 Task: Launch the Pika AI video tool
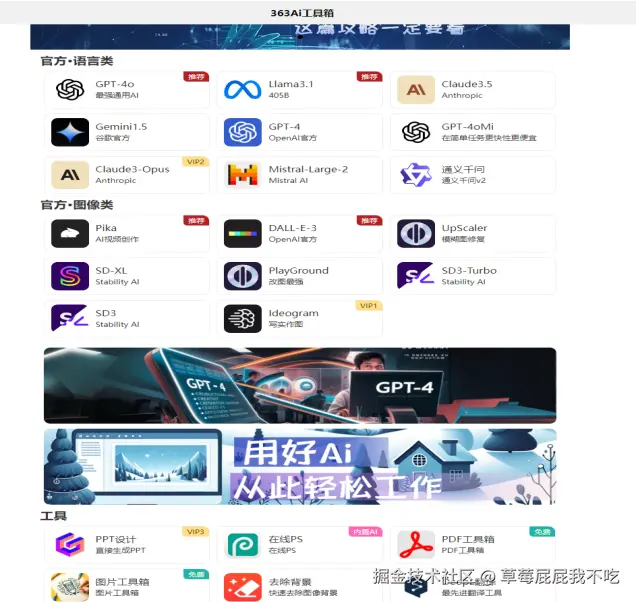pos(127,233)
